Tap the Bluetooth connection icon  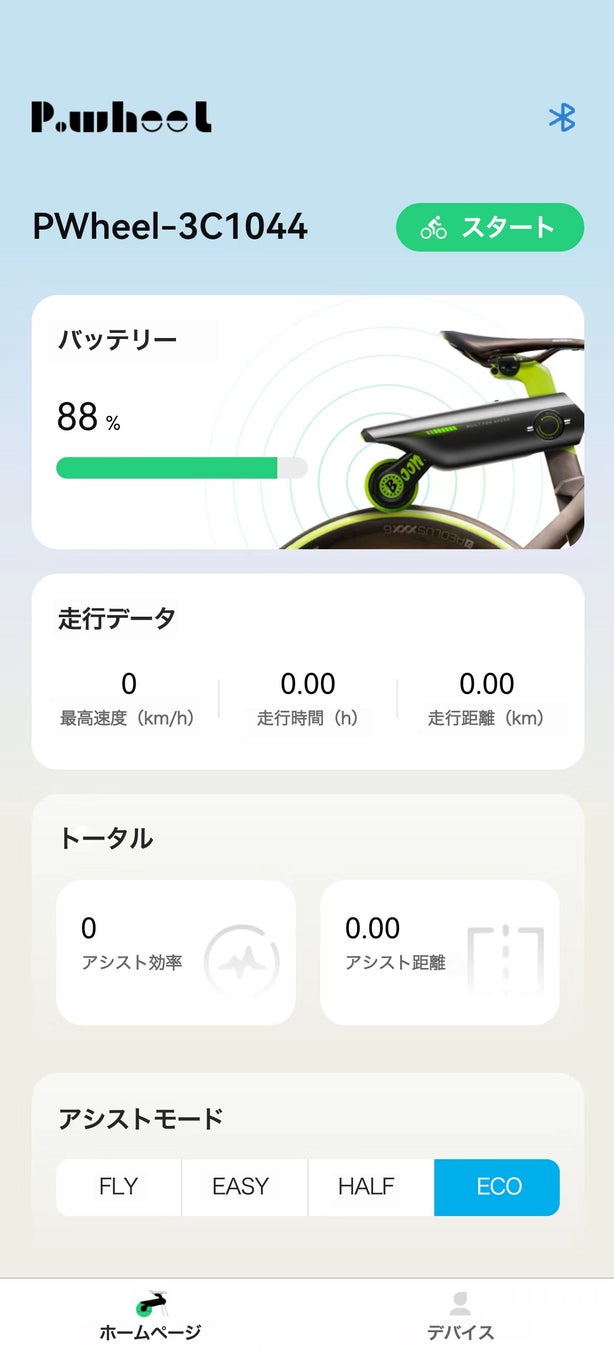(x=562, y=117)
